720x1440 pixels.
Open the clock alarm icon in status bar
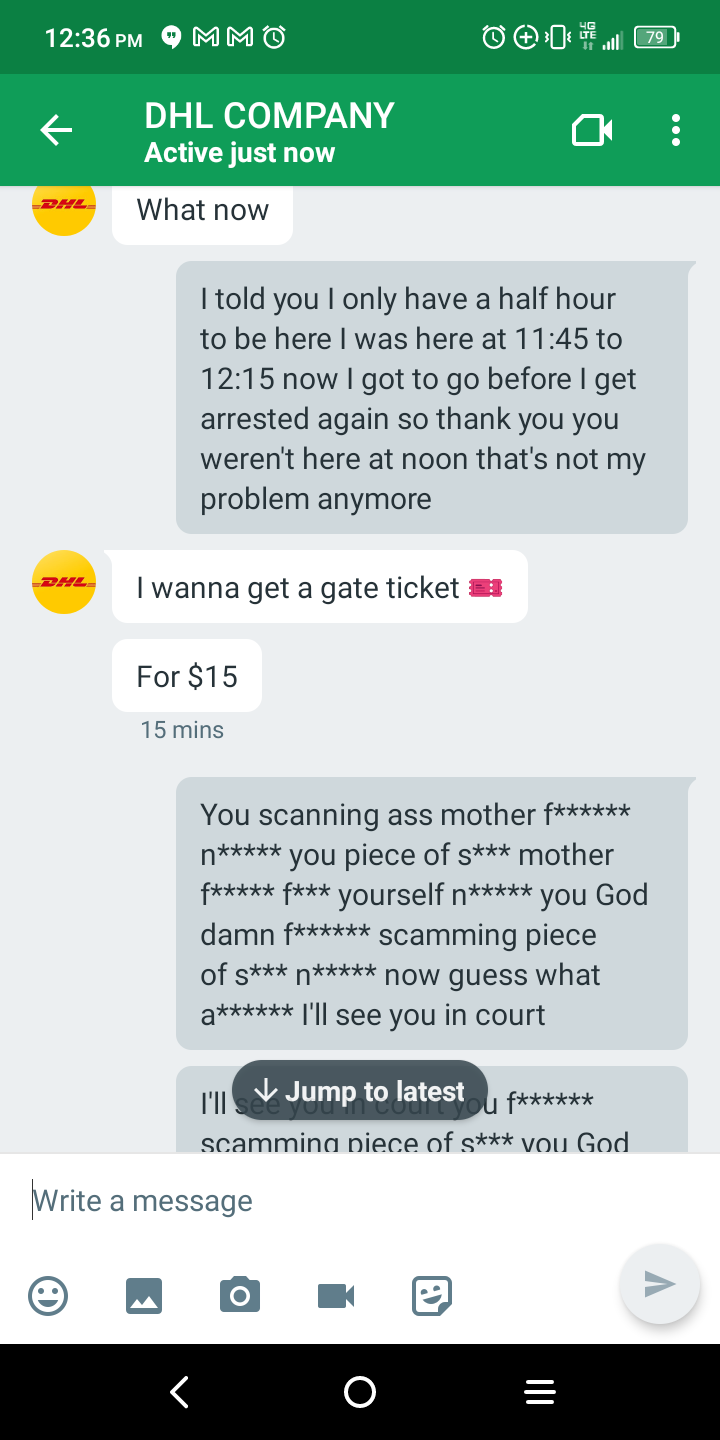pyautogui.click(x=492, y=35)
